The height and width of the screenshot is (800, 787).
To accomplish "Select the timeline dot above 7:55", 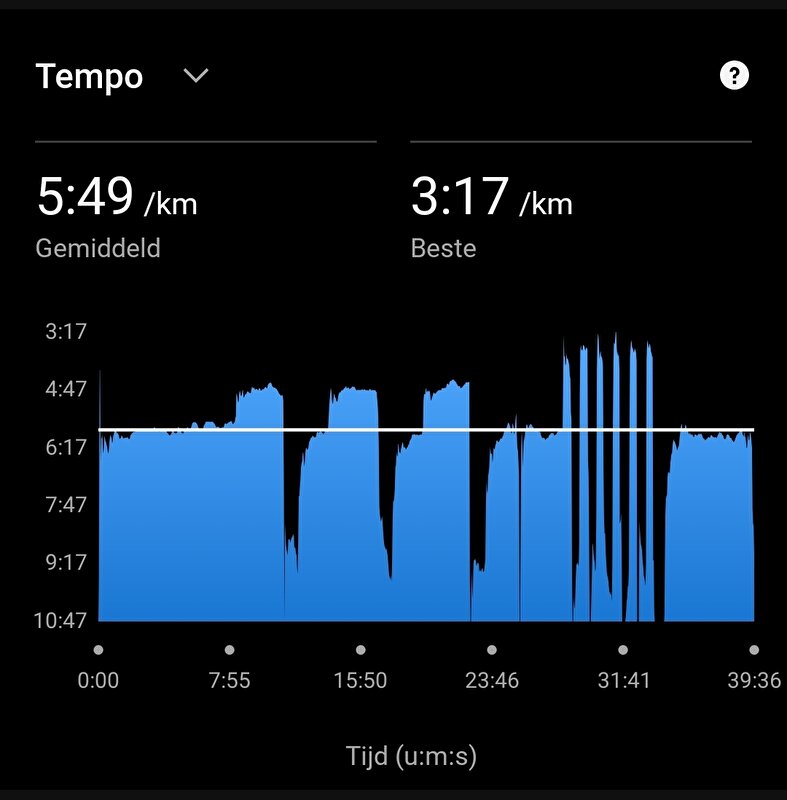I will [228, 648].
